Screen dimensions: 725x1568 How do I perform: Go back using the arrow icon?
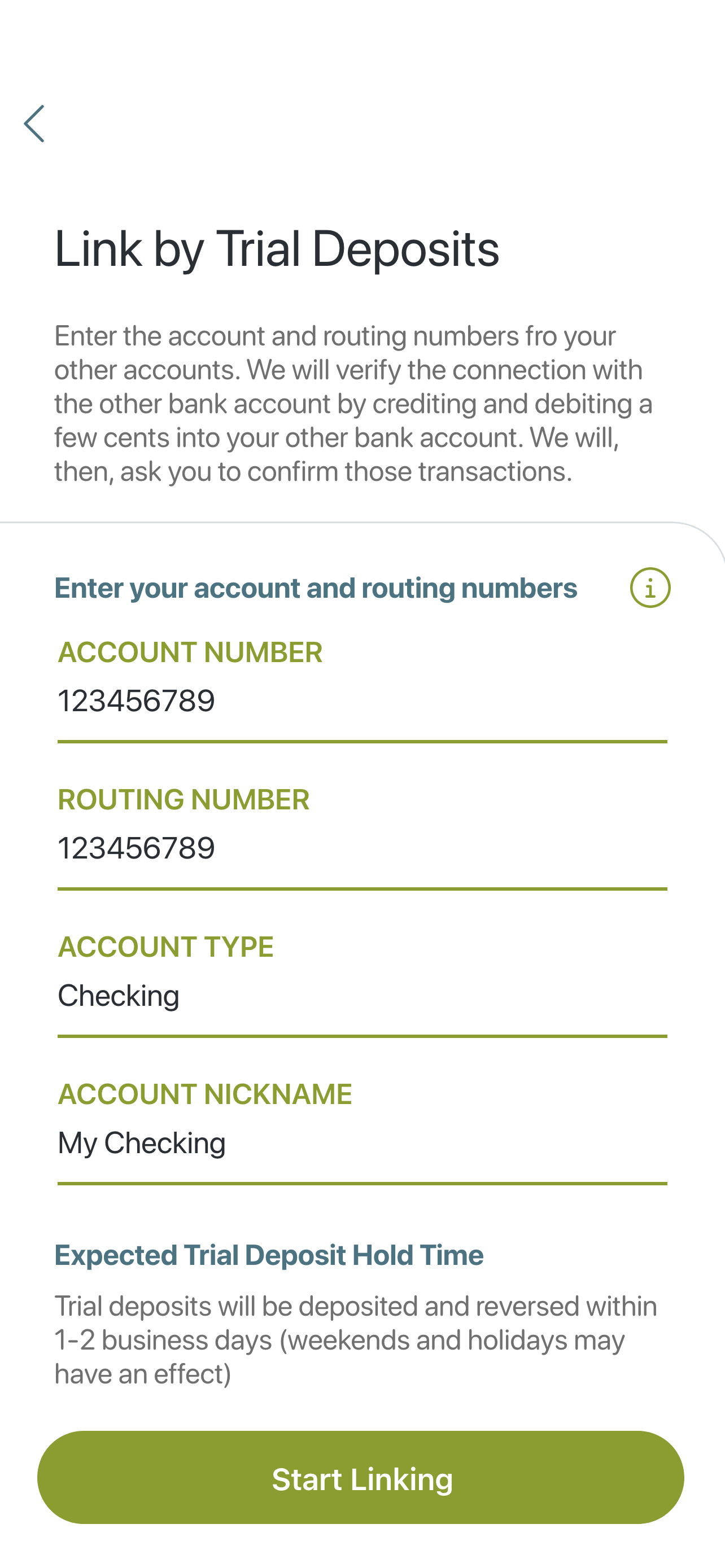pyautogui.click(x=34, y=124)
